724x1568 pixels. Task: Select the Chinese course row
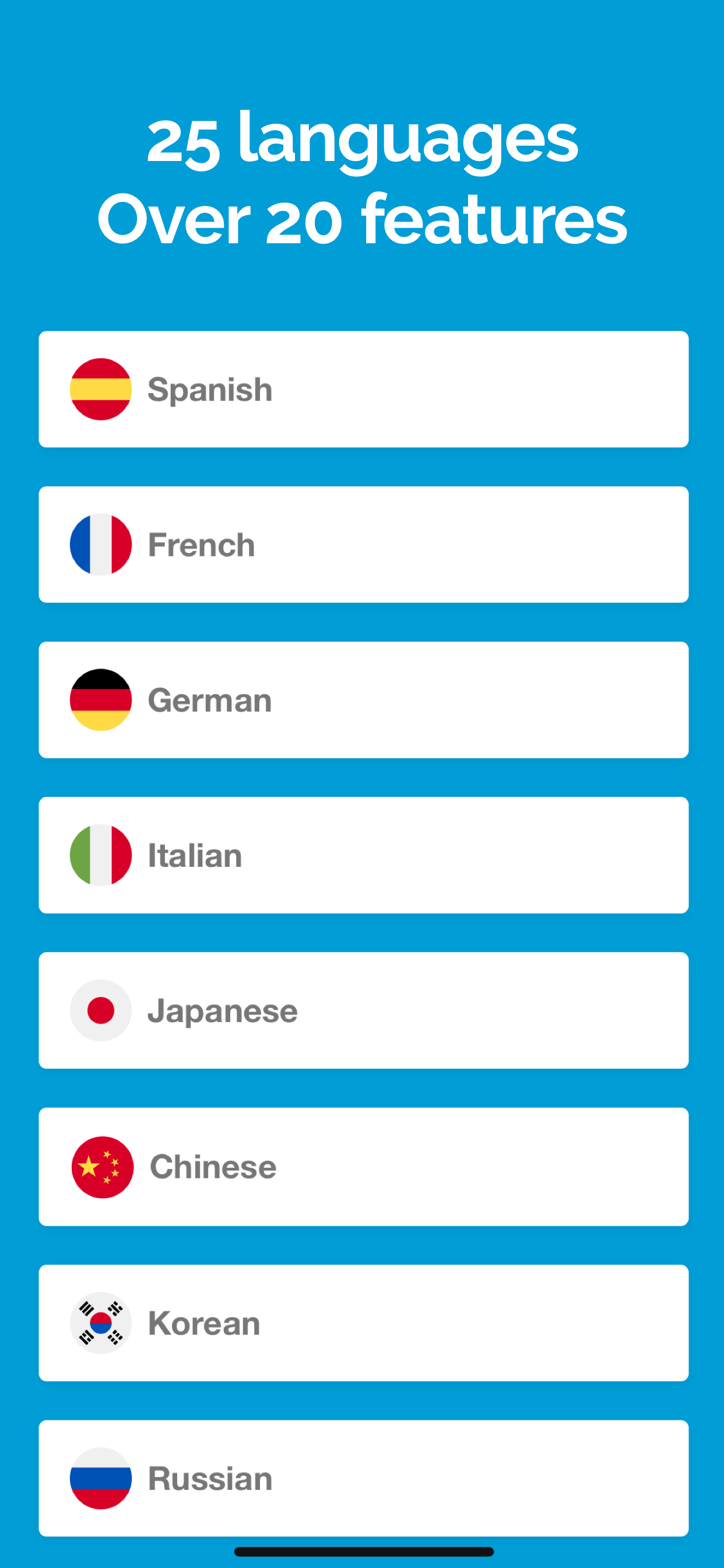(362, 1165)
